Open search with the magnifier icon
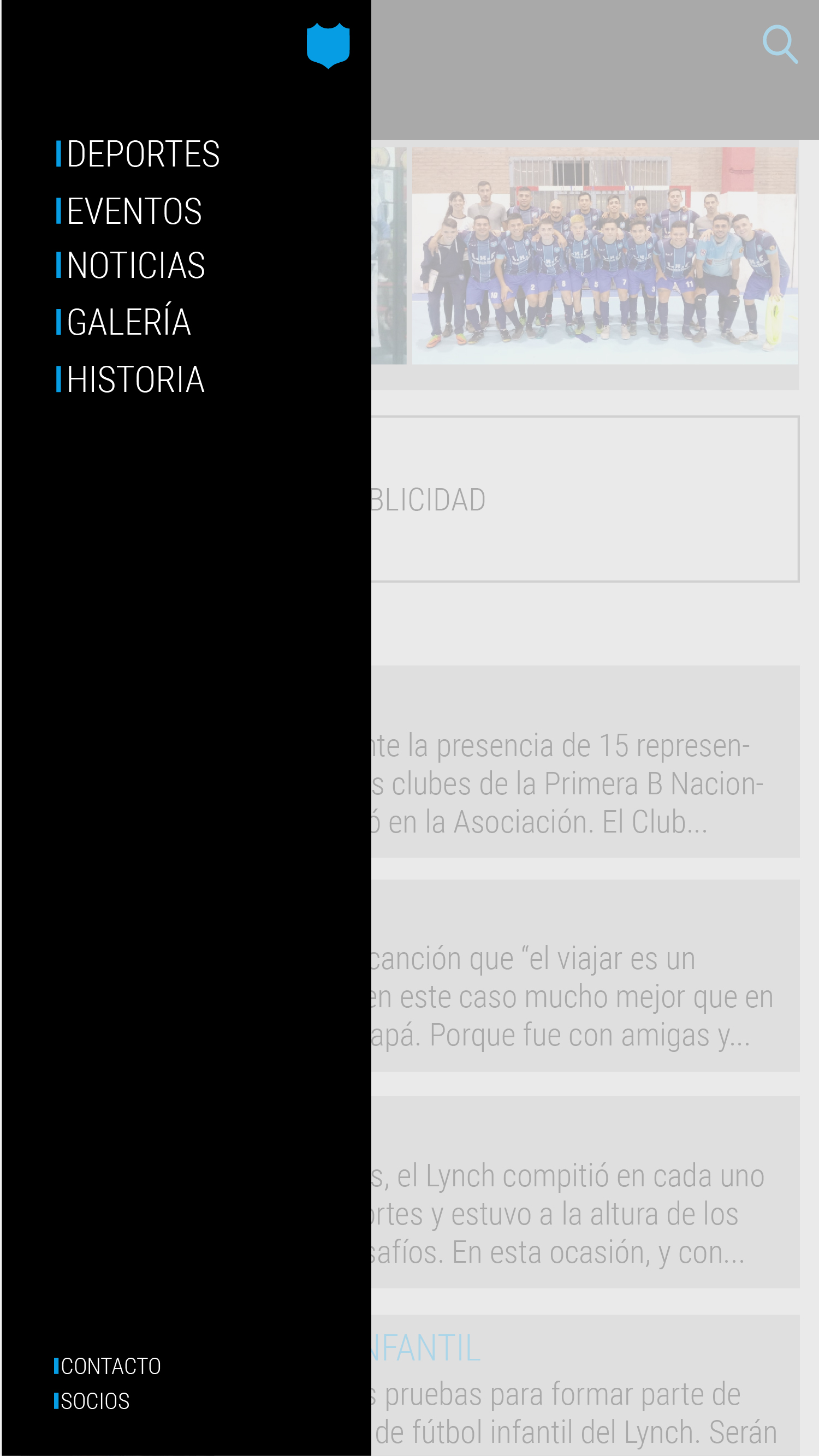This screenshot has height=1456, width=819. tap(780, 44)
